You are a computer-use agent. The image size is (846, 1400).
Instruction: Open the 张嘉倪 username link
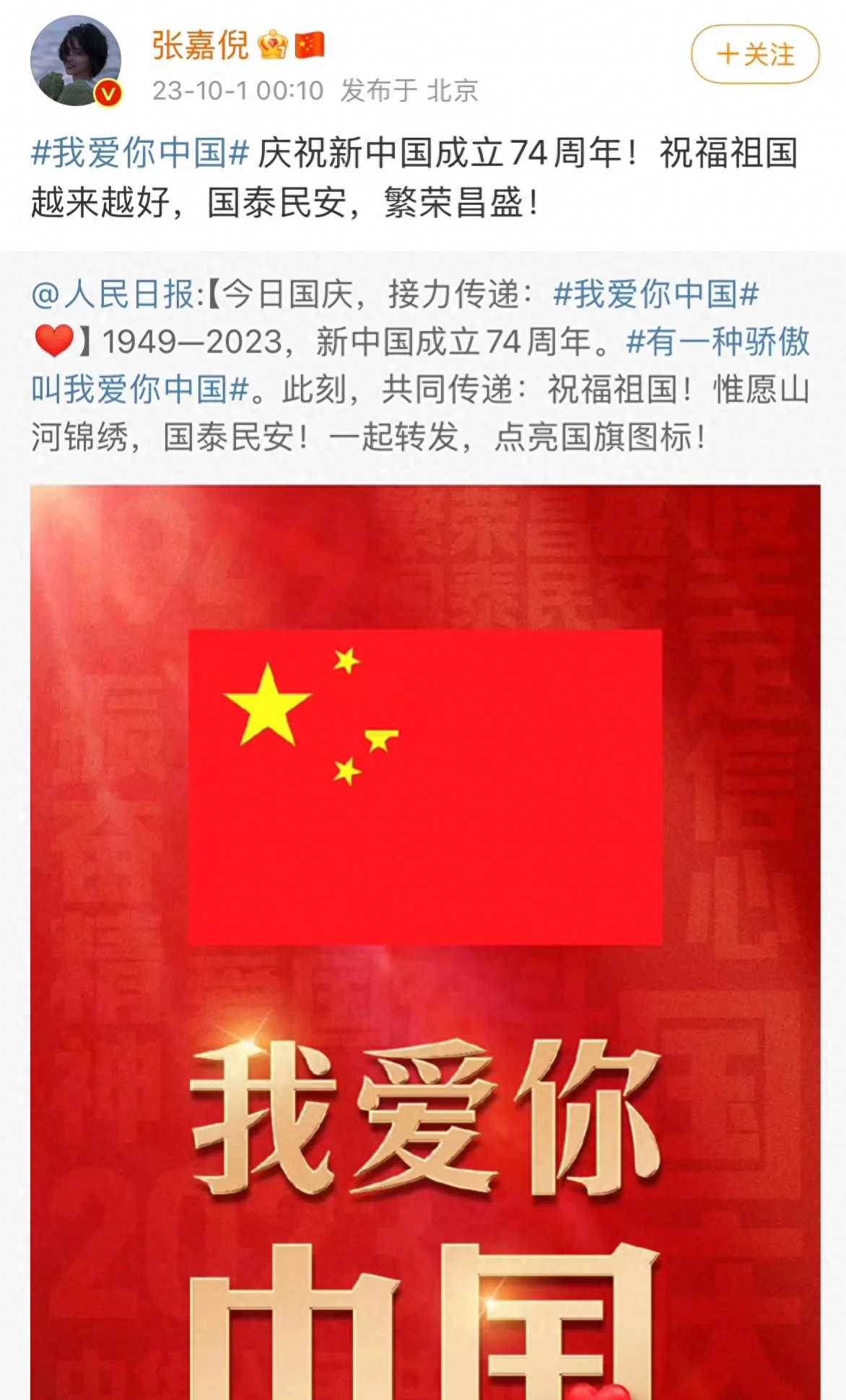(x=200, y=46)
